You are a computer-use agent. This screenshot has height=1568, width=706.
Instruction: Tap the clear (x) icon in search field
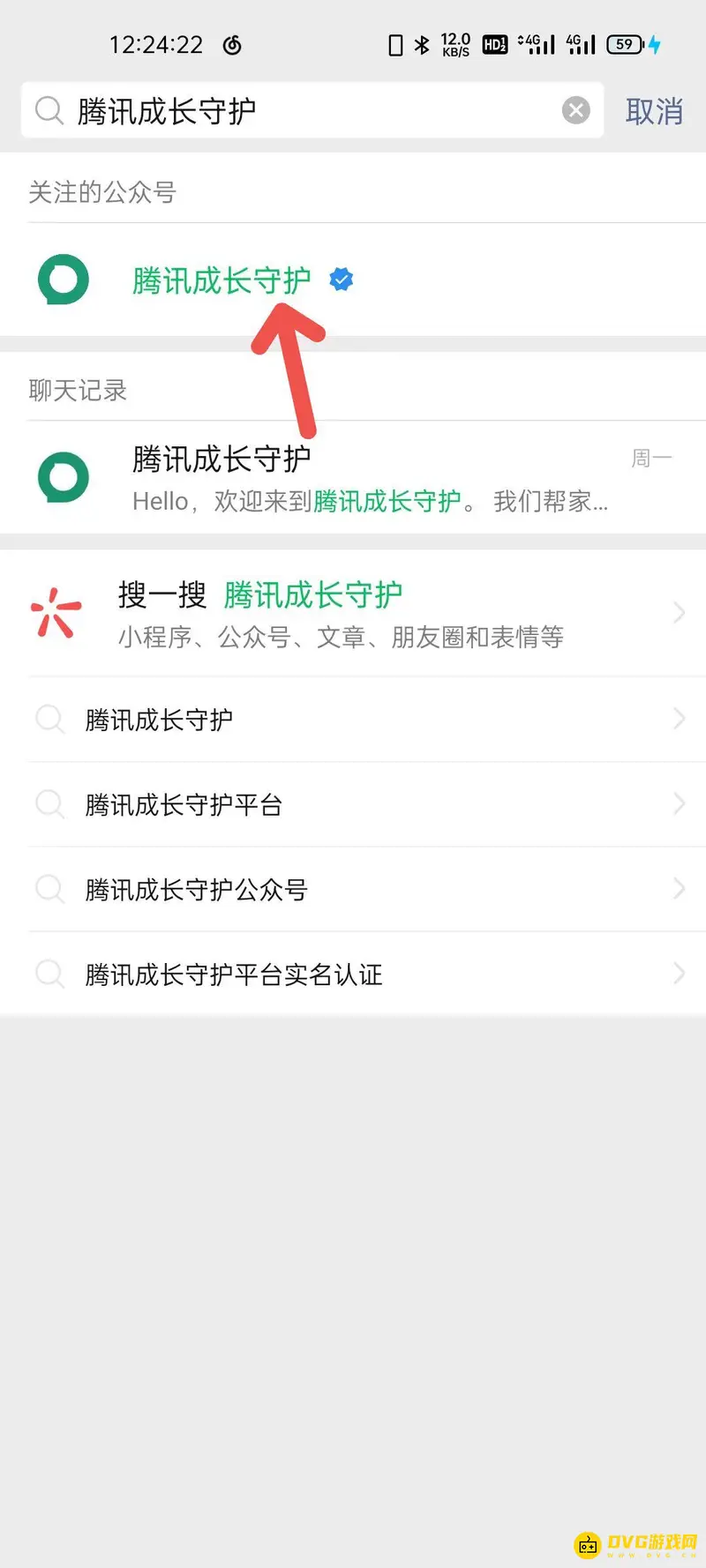[576, 110]
